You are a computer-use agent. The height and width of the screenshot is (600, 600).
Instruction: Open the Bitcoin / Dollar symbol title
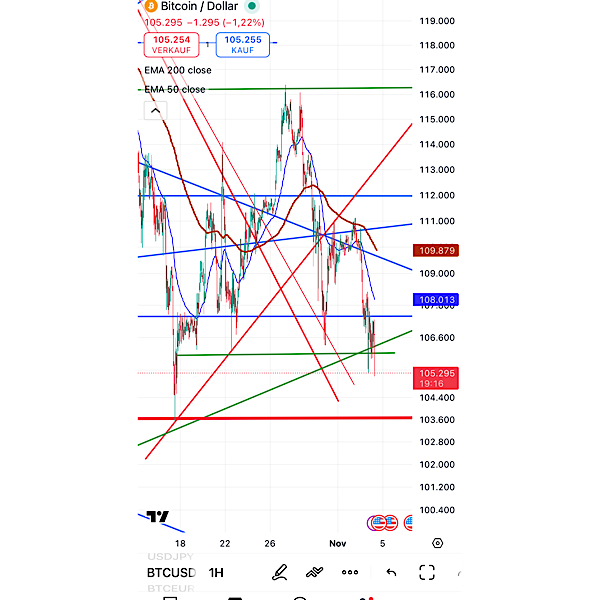pyautogui.click(x=199, y=6)
